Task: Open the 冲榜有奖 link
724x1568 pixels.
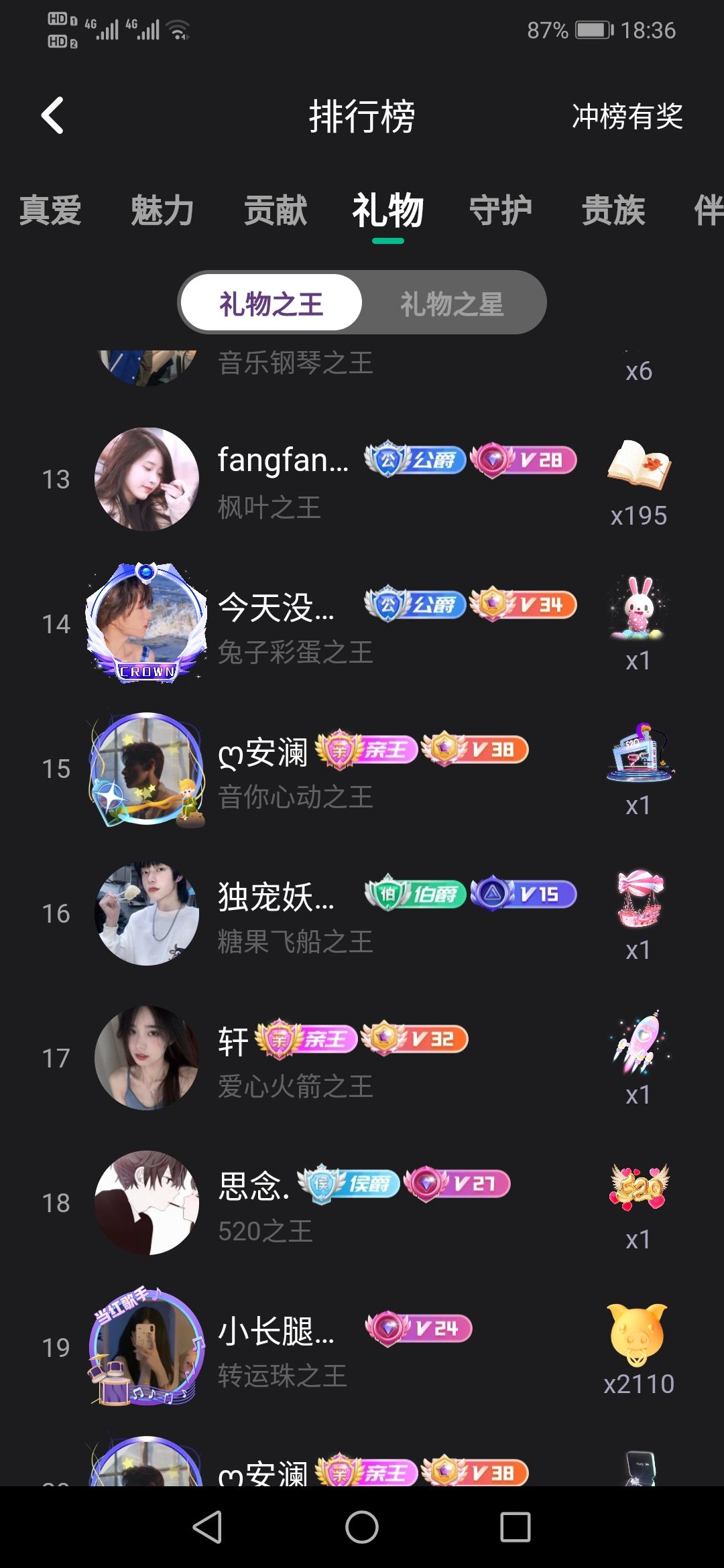Action: [x=627, y=117]
